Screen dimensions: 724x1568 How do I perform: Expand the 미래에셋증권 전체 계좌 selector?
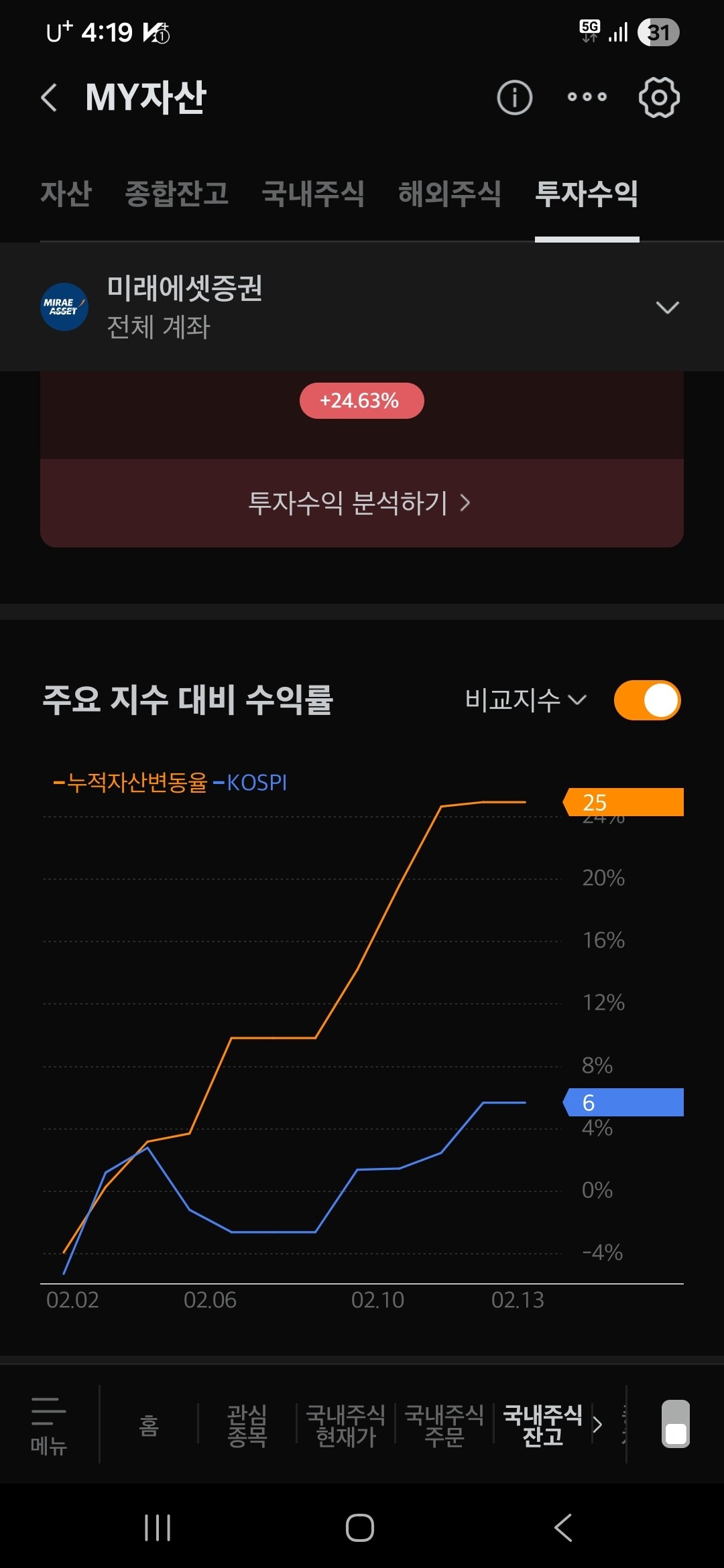tap(362, 307)
